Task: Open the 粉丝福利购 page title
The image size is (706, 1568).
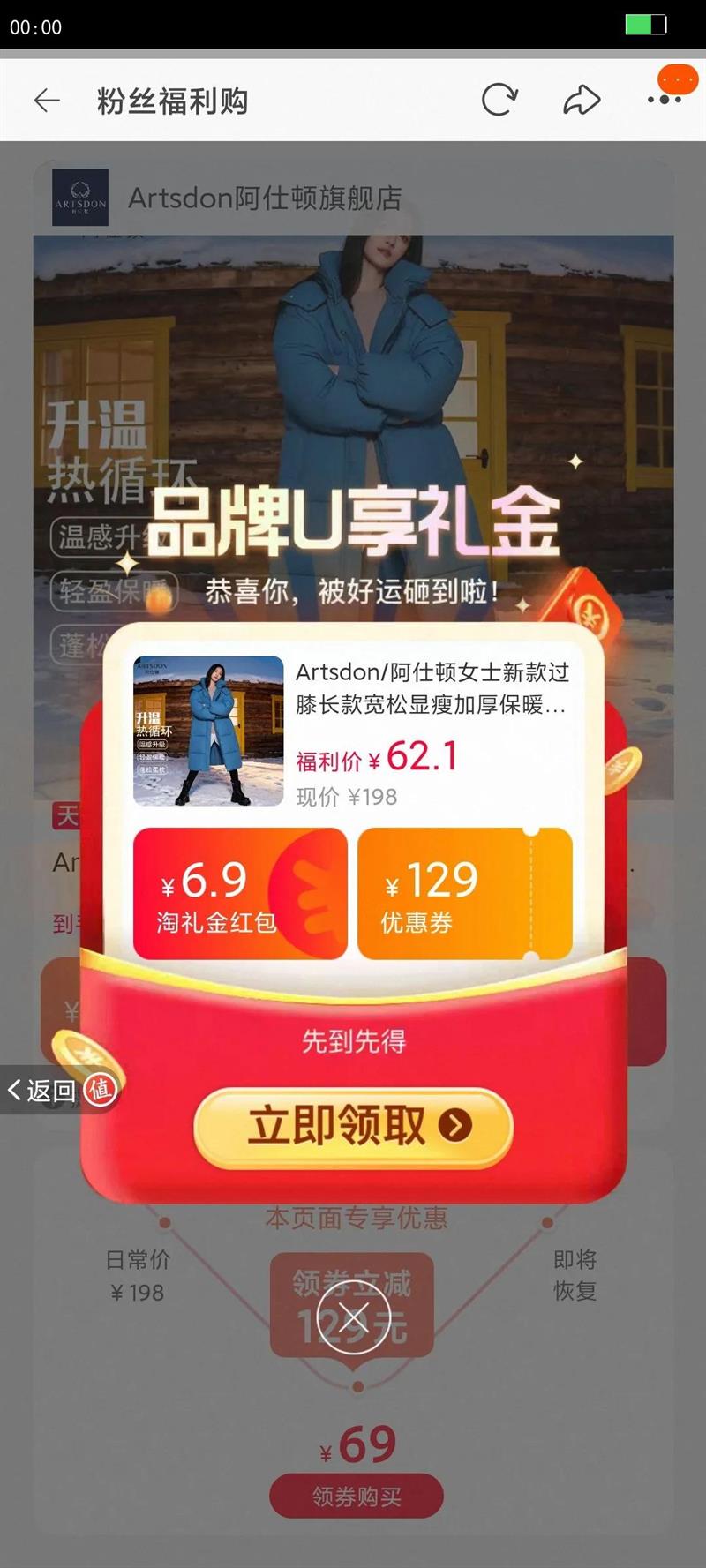Action: (171, 101)
